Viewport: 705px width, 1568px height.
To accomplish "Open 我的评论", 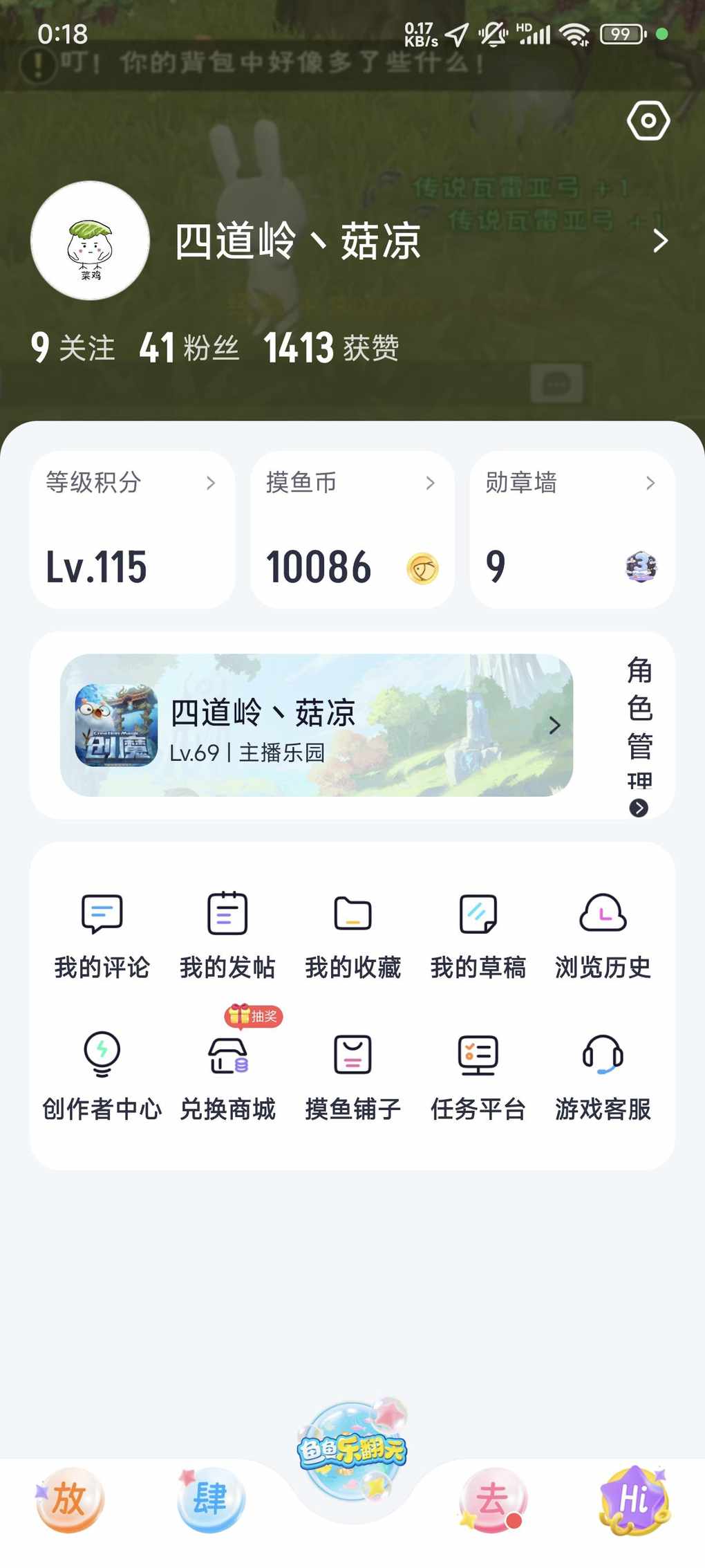I will pyautogui.click(x=102, y=934).
